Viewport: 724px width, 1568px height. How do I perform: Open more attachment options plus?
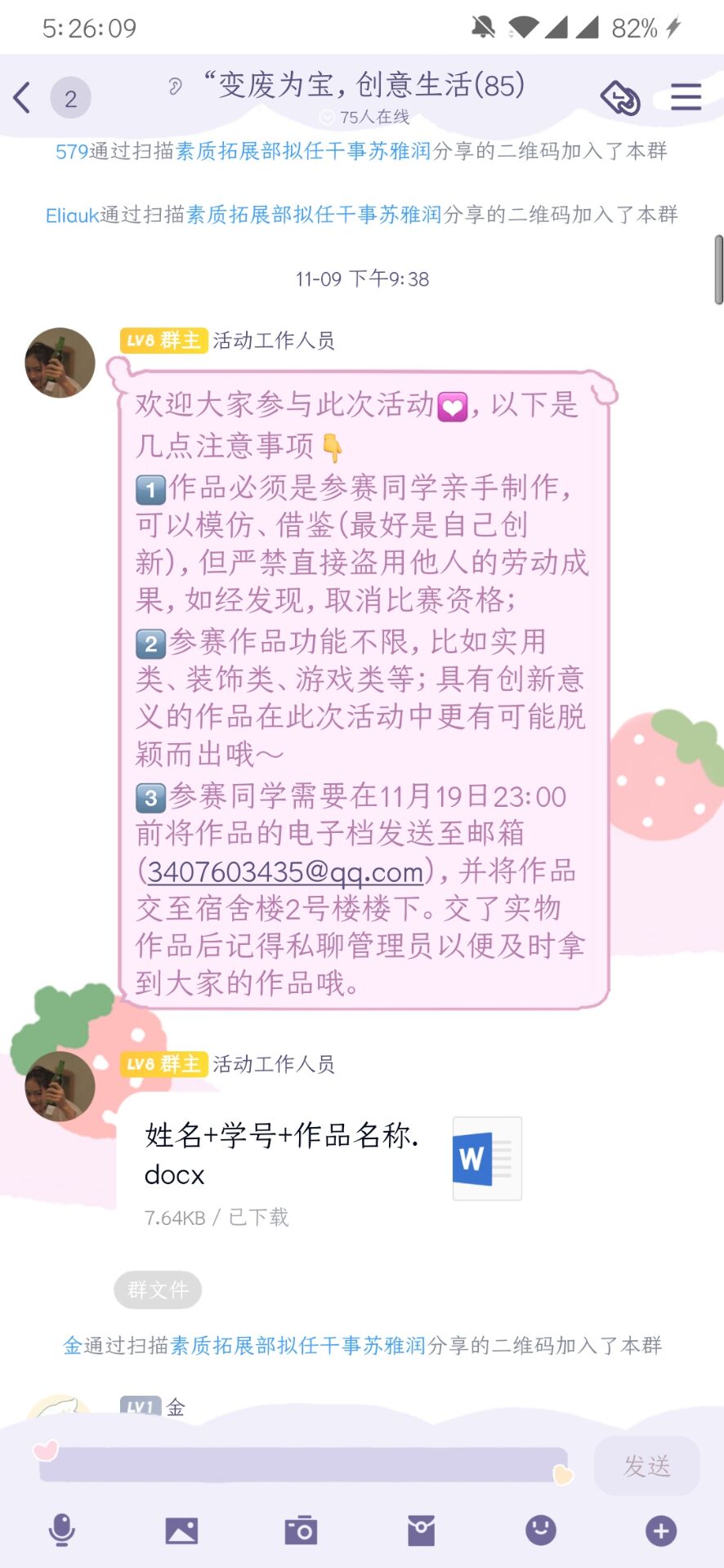(x=661, y=1530)
